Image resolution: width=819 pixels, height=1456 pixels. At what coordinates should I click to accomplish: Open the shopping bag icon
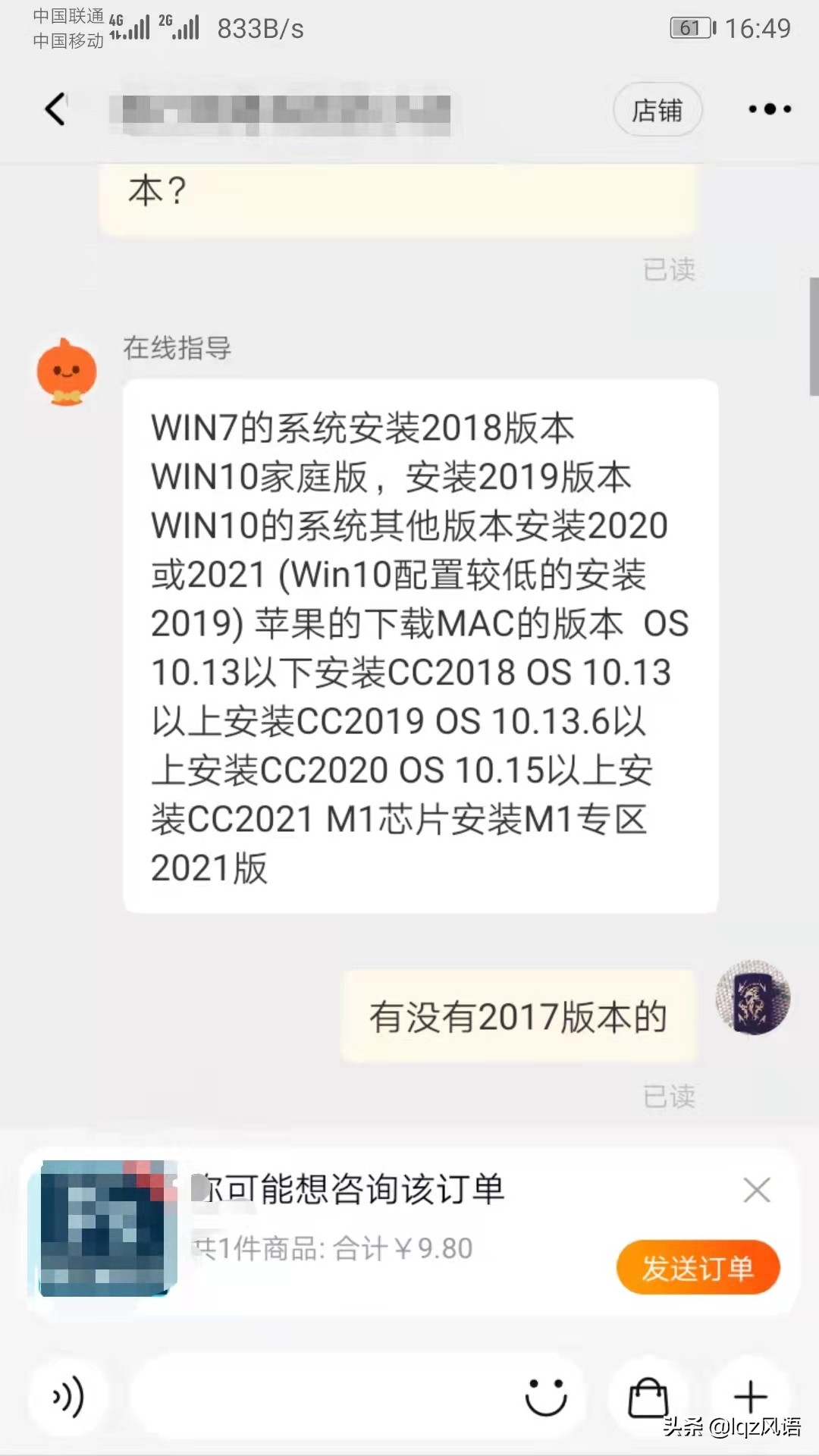648,1395
